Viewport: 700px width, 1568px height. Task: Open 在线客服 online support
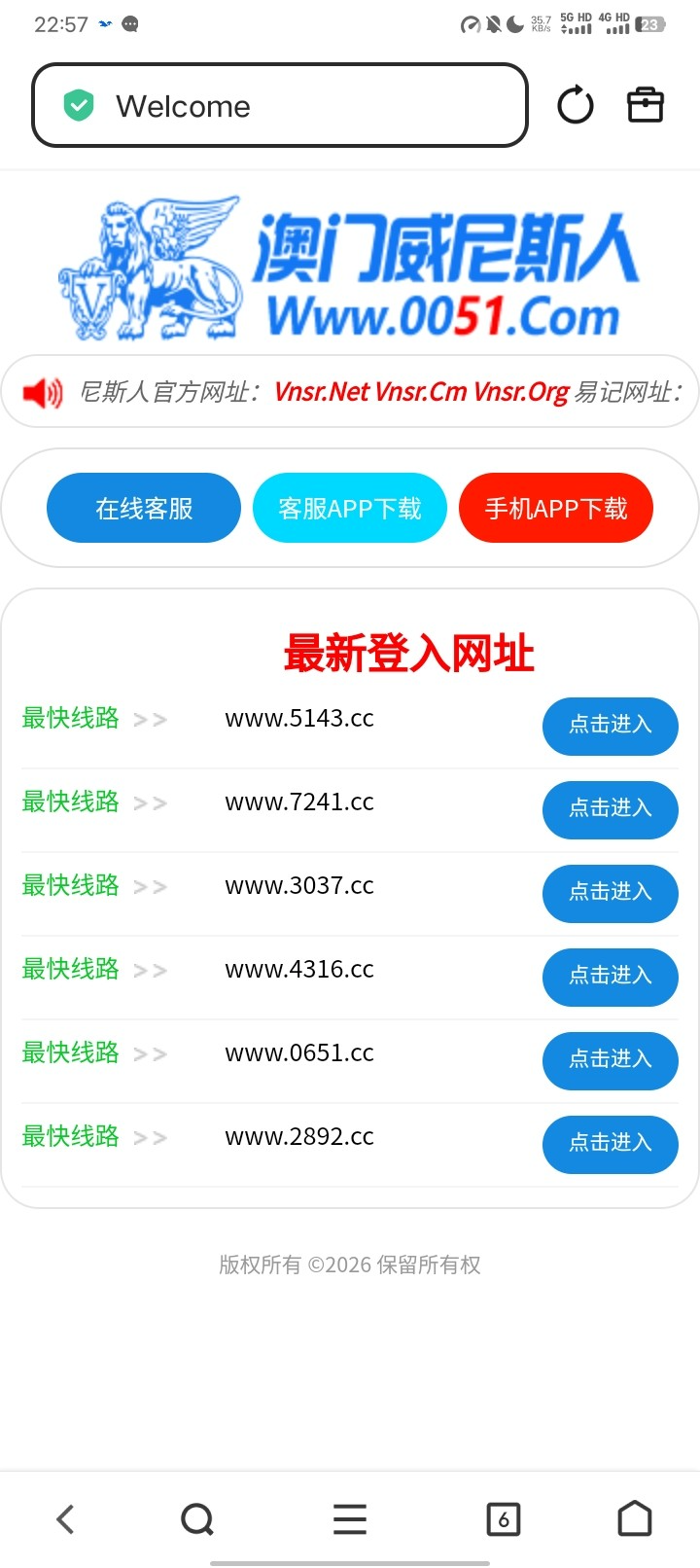[144, 508]
